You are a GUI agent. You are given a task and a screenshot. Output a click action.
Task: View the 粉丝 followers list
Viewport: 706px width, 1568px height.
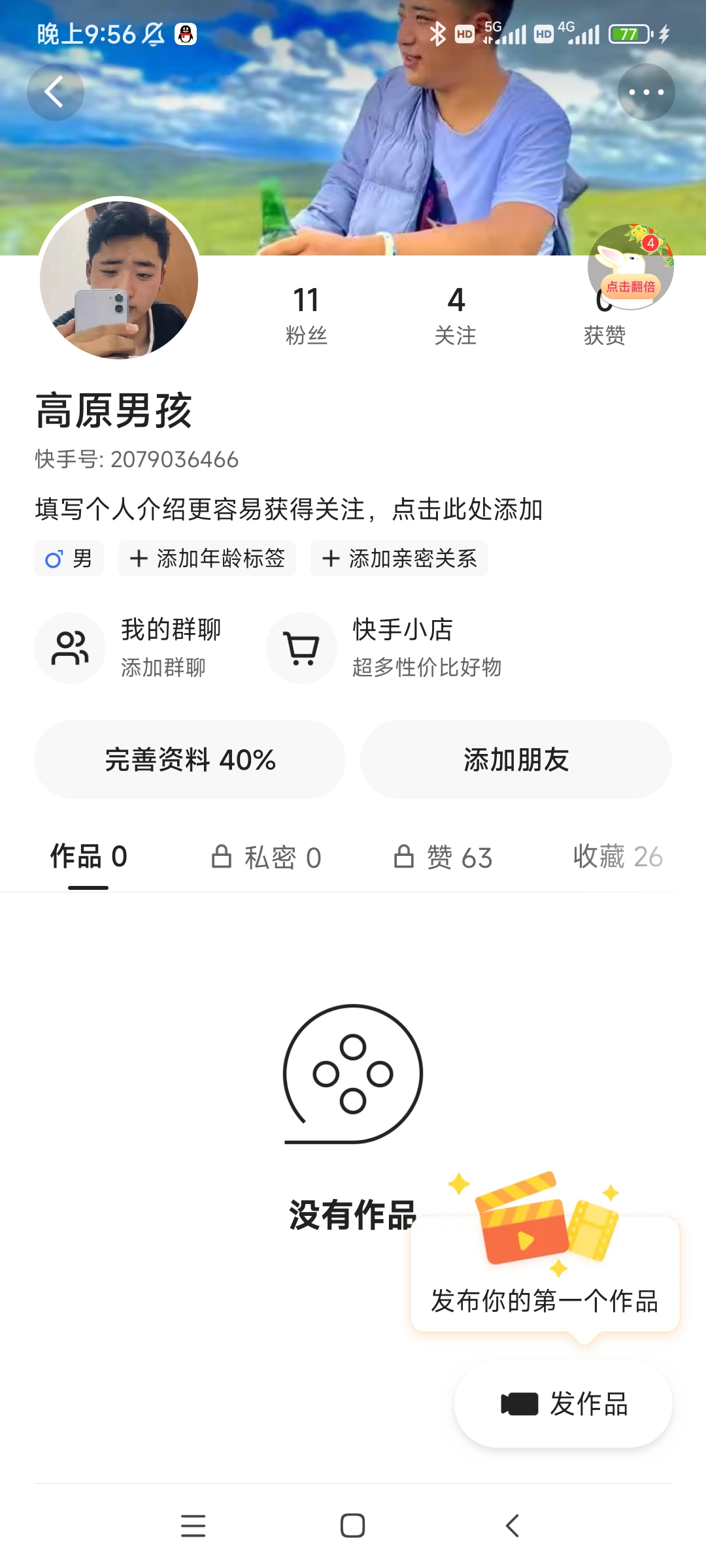306,316
